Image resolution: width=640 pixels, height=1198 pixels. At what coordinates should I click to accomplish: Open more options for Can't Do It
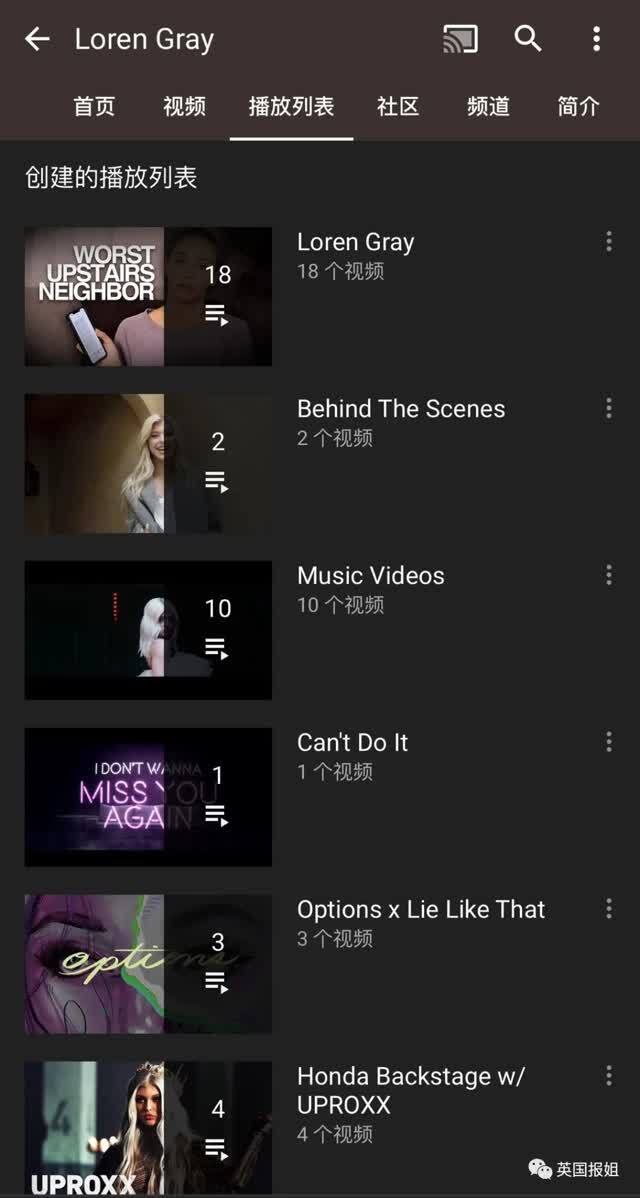[608, 742]
